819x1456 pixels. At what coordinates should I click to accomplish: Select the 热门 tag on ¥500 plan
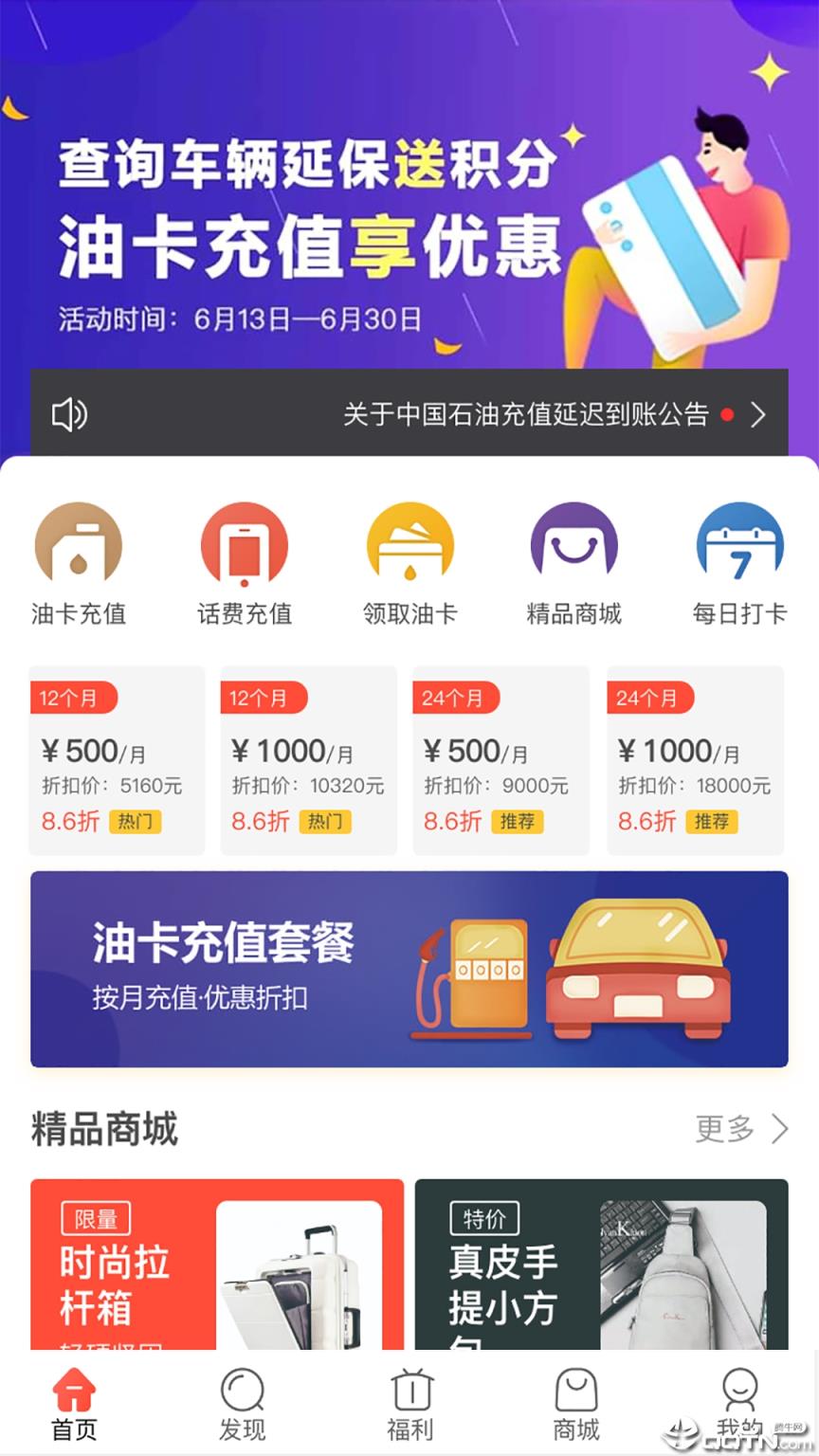pos(135,823)
